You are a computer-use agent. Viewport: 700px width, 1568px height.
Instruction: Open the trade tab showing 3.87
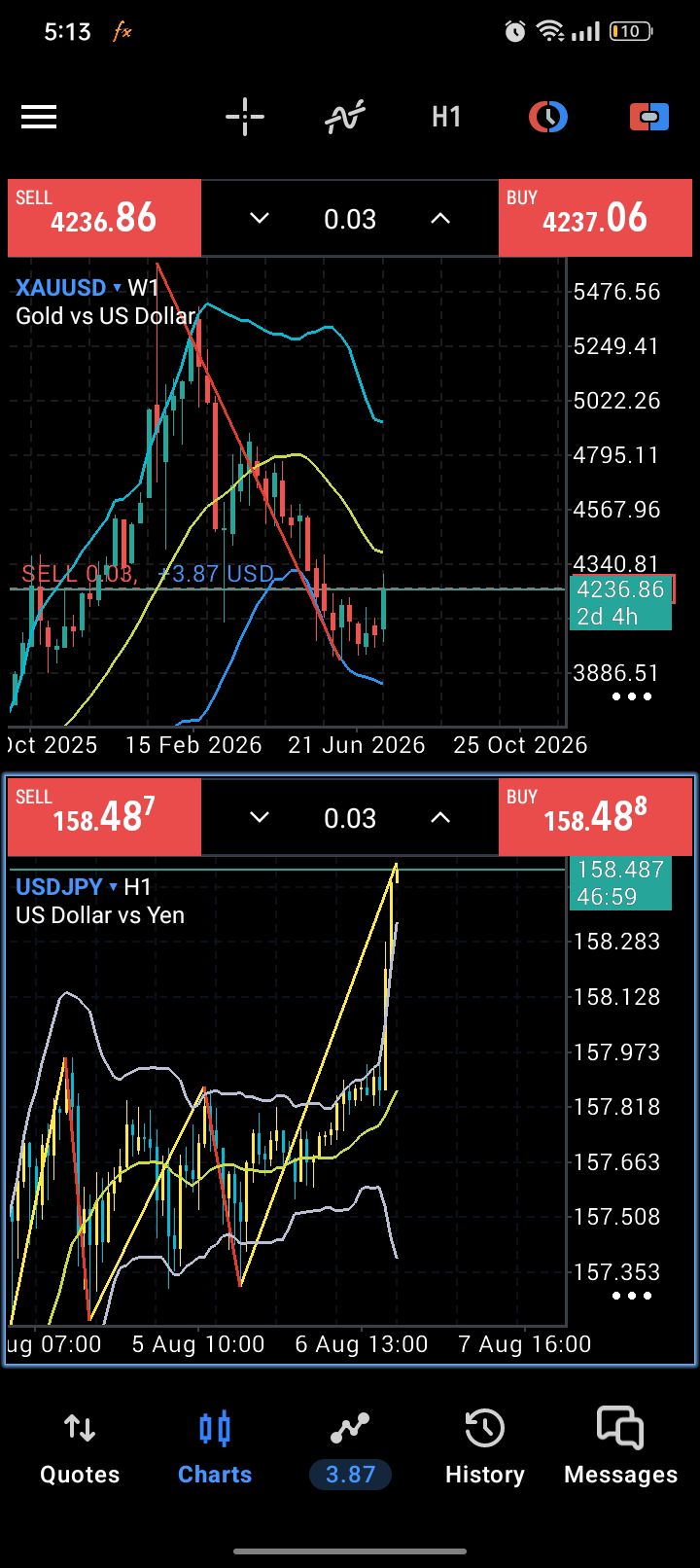pos(350,1447)
